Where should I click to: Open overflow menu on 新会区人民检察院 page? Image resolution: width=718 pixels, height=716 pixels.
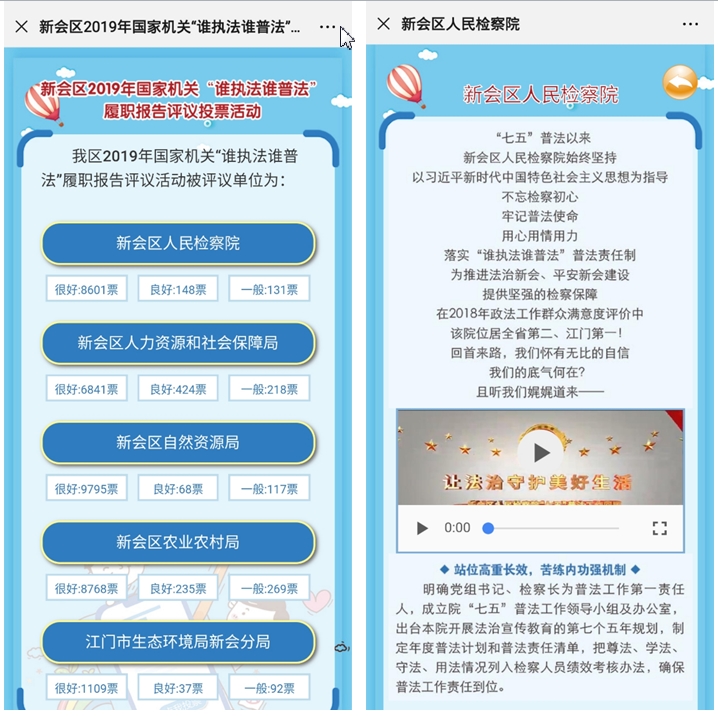690,24
